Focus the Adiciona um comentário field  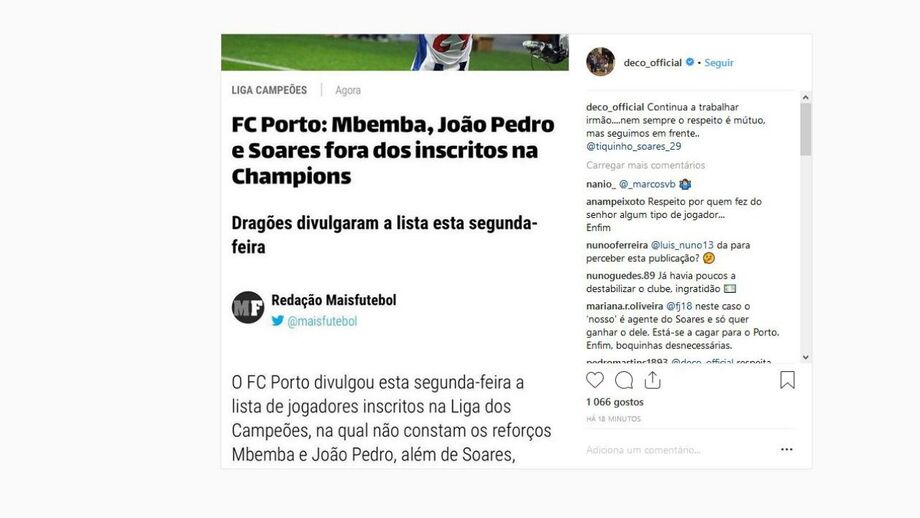(660, 450)
